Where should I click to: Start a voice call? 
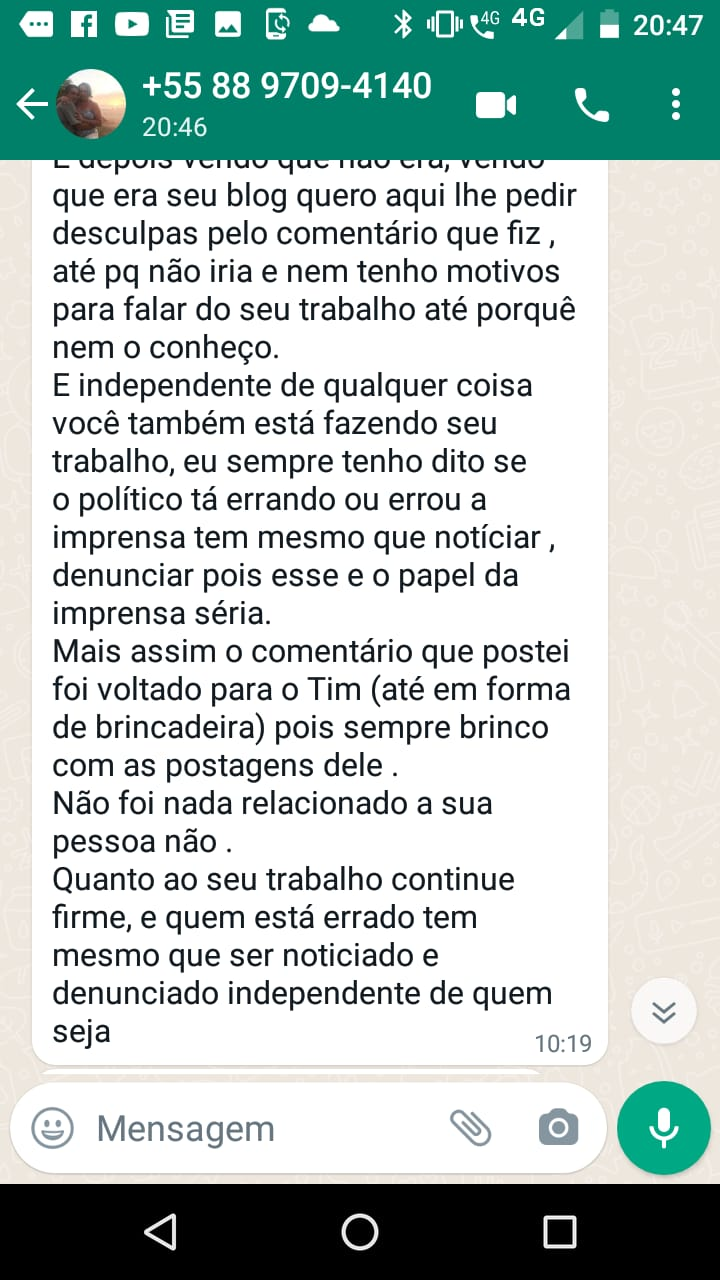tap(591, 104)
